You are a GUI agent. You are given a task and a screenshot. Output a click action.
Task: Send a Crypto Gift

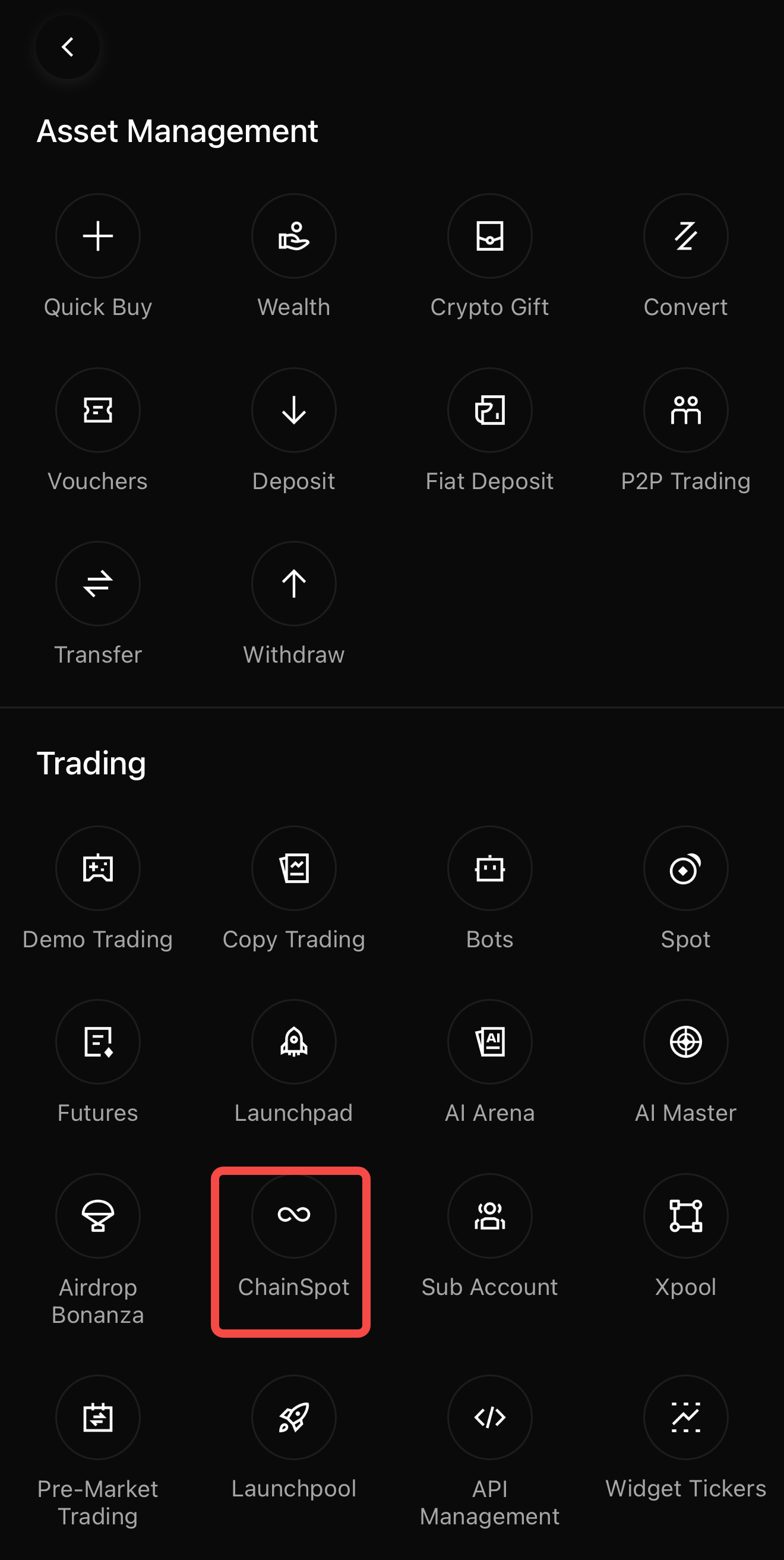pos(489,236)
